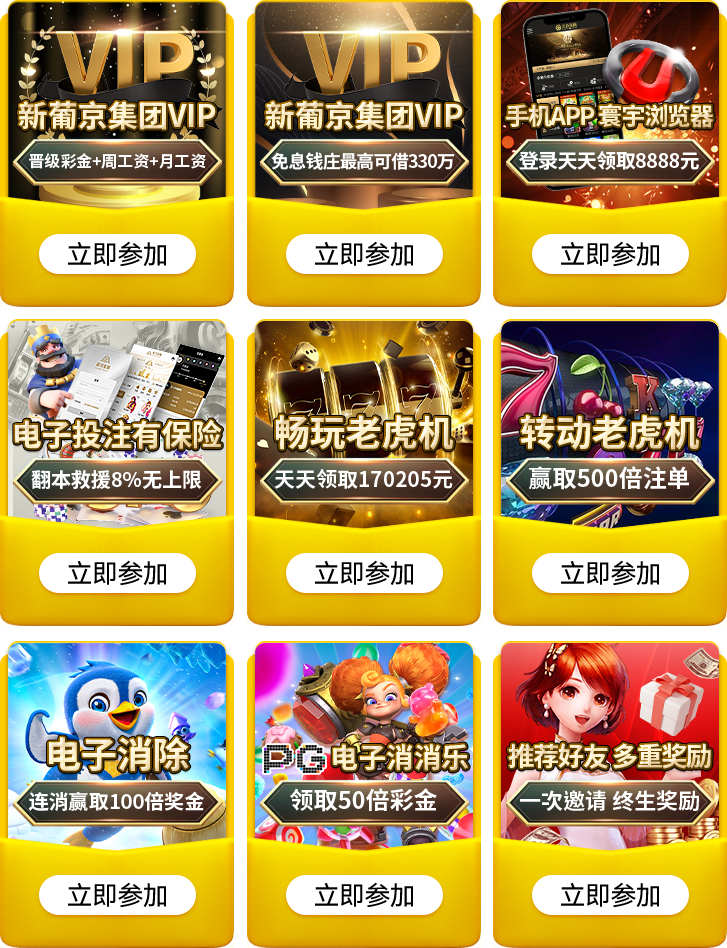Join the 转动老虎机 promotion
The width and height of the screenshot is (727, 948).
(610, 573)
